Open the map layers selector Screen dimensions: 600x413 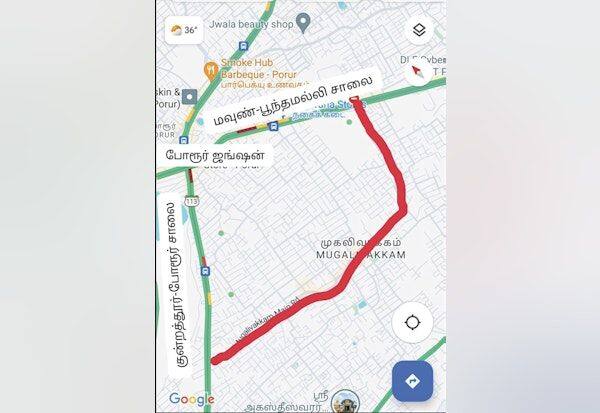[x=418, y=30]
